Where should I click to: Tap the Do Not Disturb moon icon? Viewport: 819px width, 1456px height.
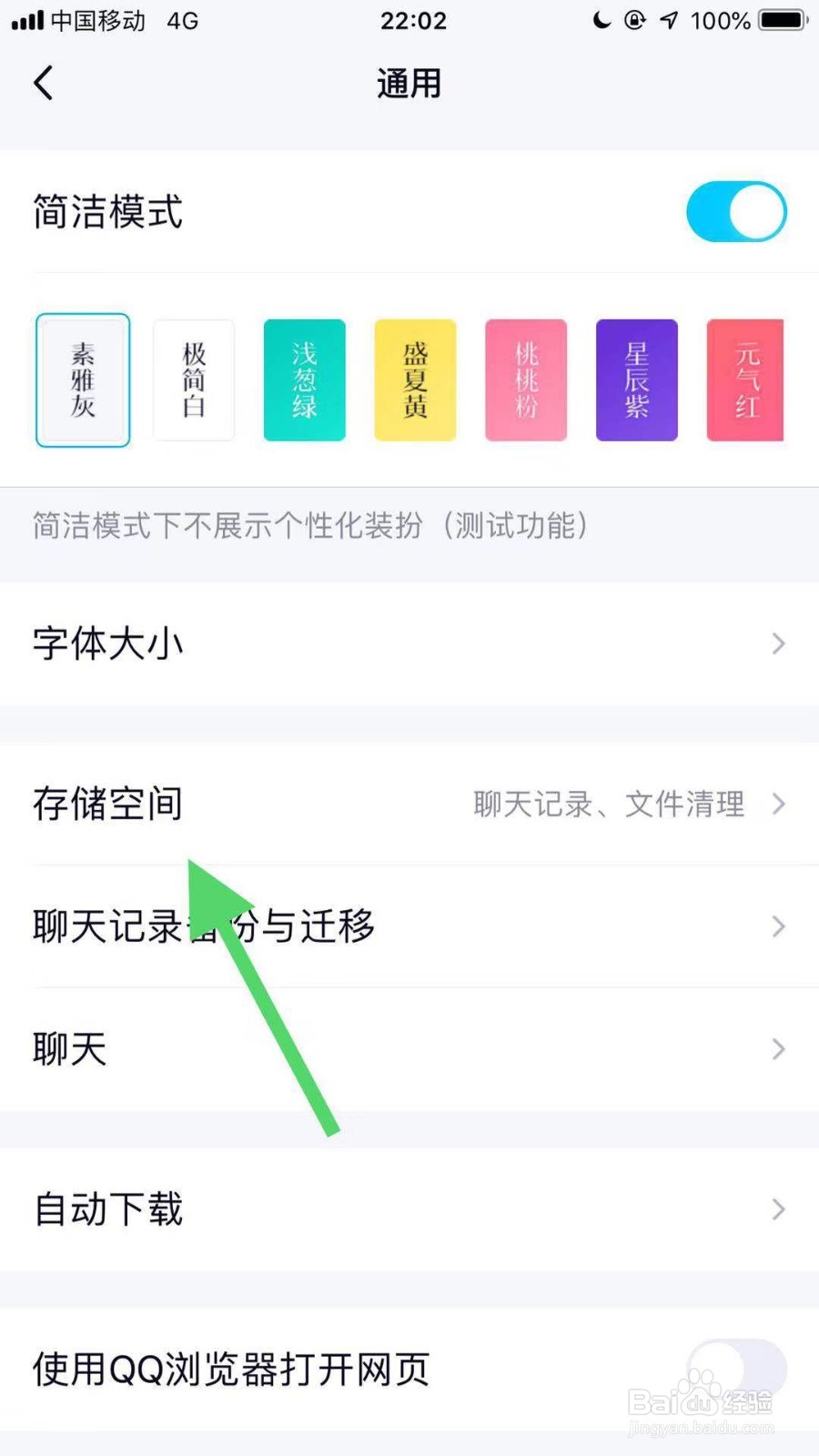[601, 20]
